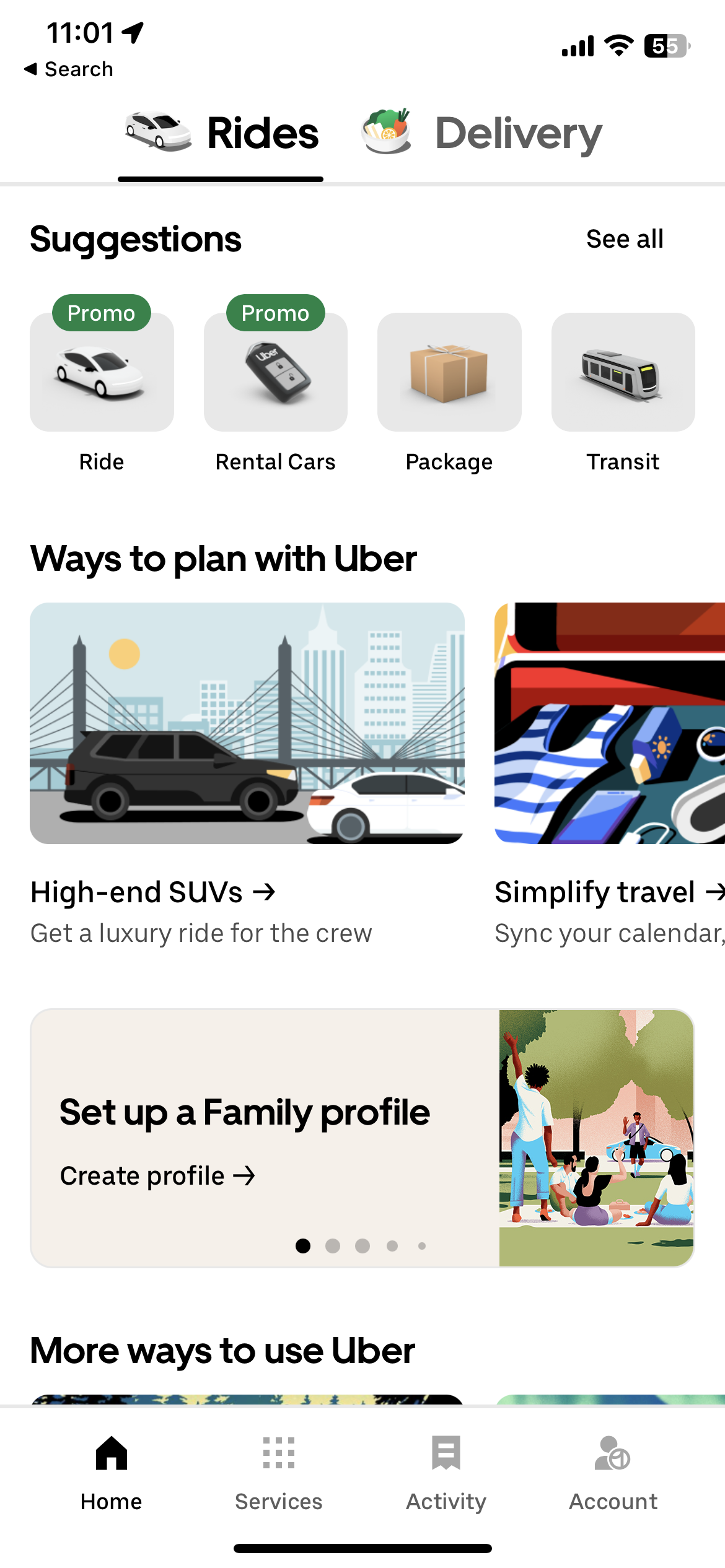The height and width of the screenshot is (1568, 725).
Task: Tap See all suggestions
Action: 624,239
